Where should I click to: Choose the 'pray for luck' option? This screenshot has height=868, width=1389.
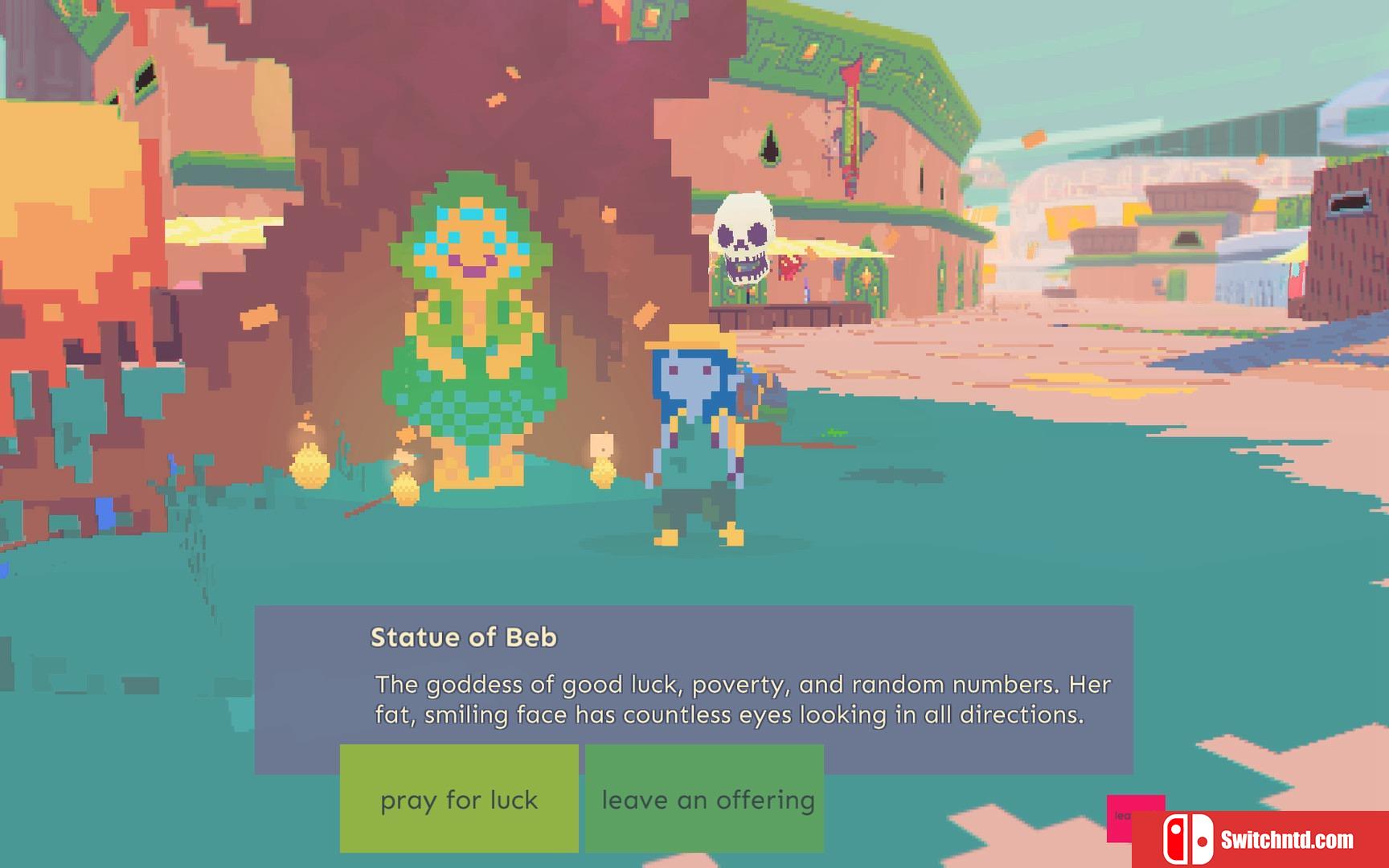459,799
